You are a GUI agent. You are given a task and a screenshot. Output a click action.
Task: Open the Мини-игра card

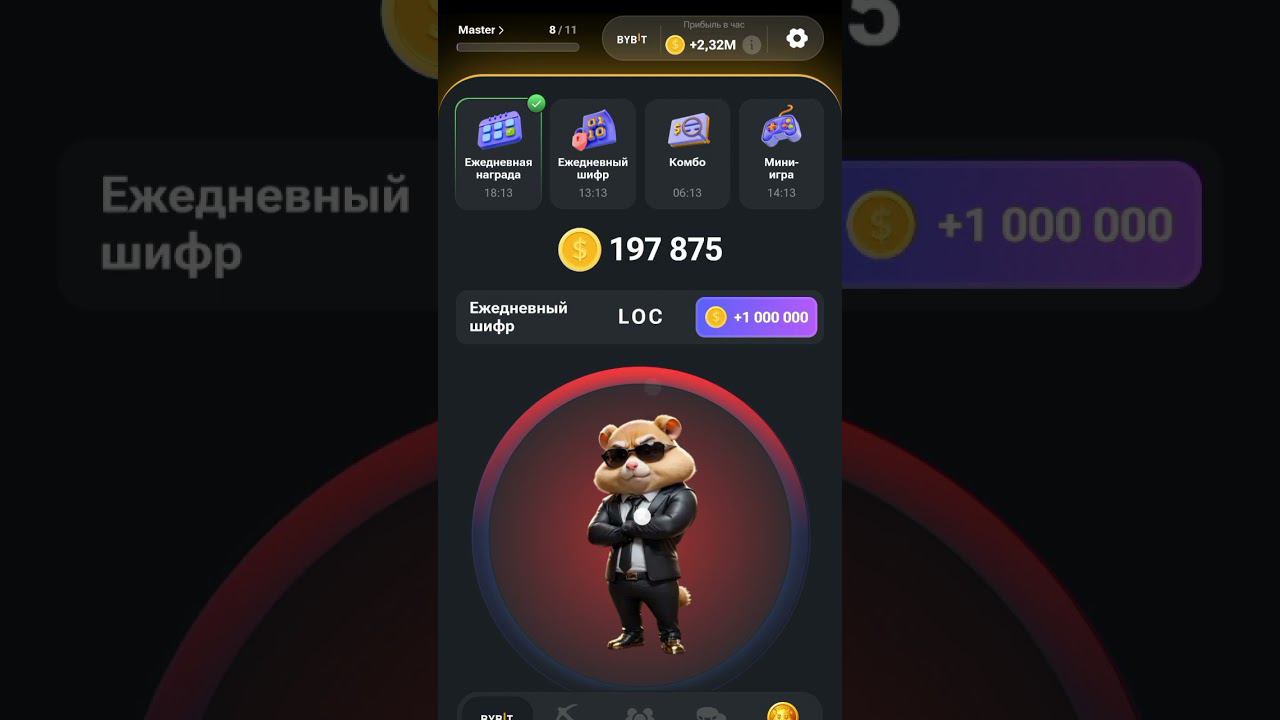point(781,153)
